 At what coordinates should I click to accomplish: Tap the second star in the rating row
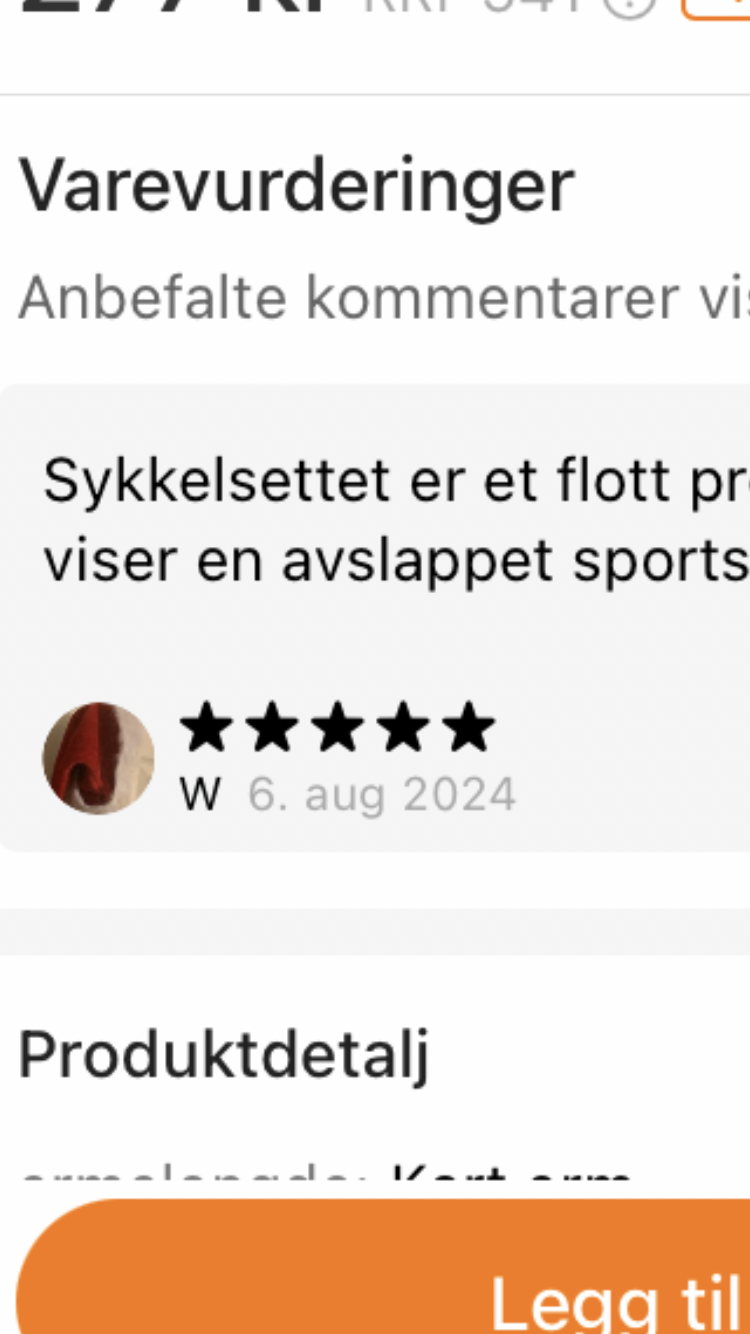[x=273, y=726]
